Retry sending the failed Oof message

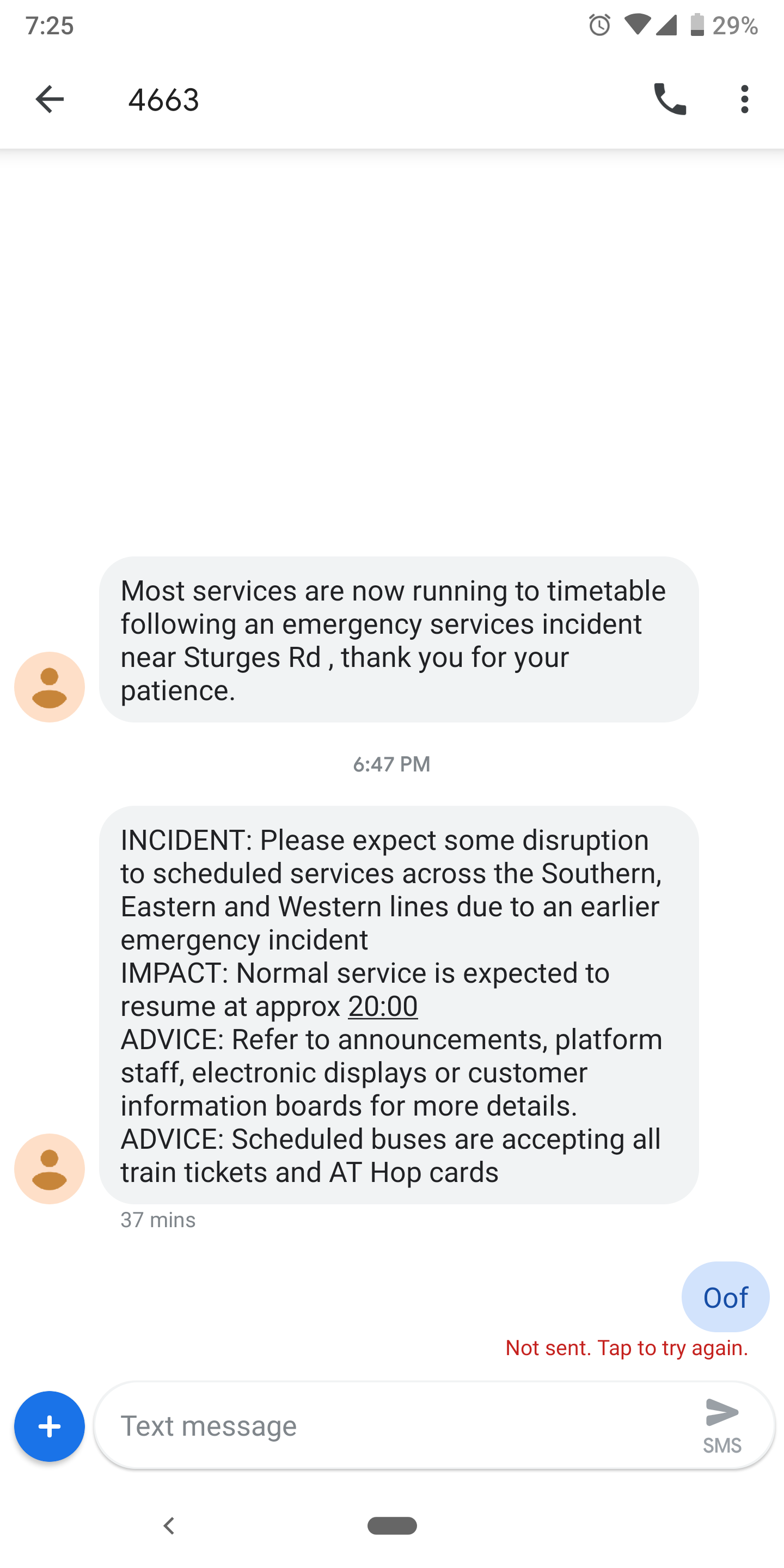[x=626, y=1347]
